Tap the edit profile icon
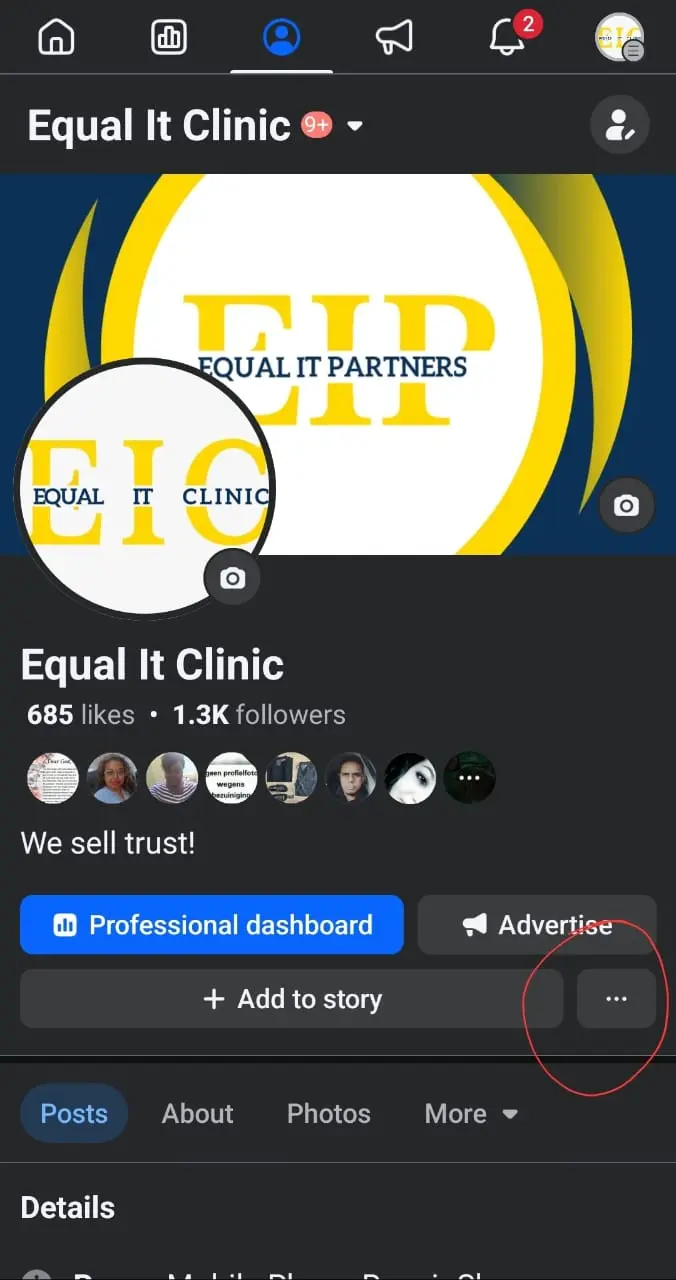 [x=619, y=126]
